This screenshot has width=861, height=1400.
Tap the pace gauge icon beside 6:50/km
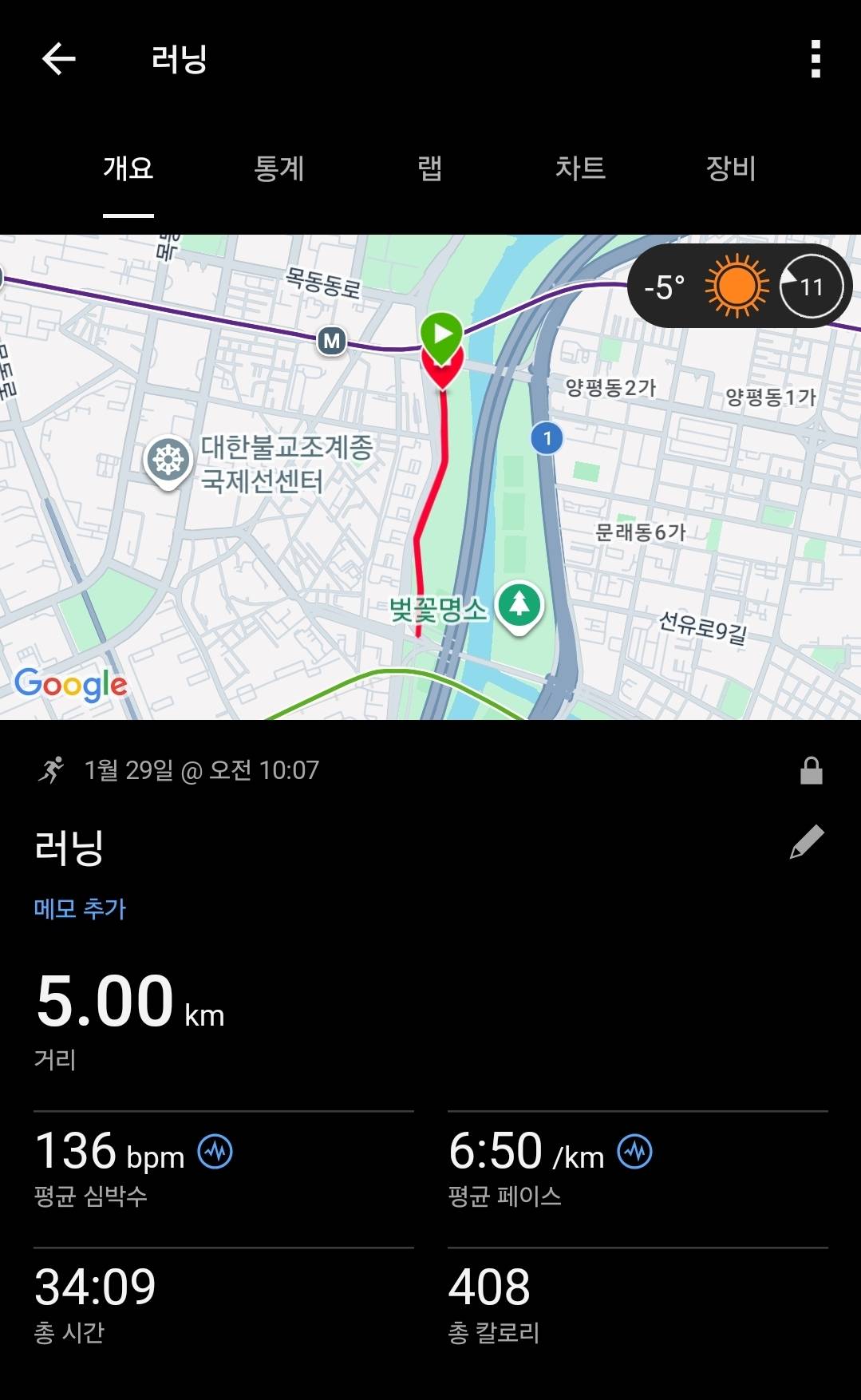click(633, 1152)
